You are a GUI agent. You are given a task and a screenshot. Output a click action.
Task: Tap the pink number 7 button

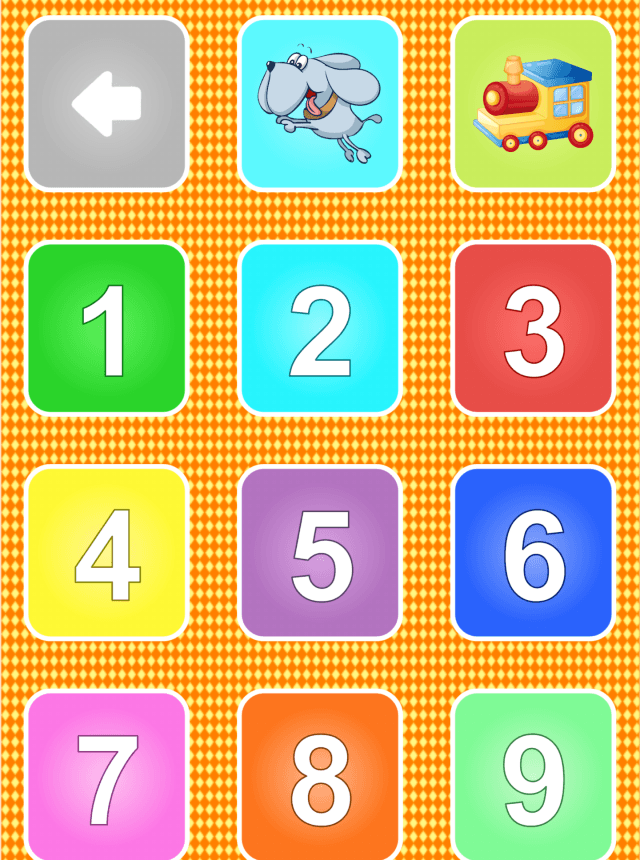click(107, 775)
